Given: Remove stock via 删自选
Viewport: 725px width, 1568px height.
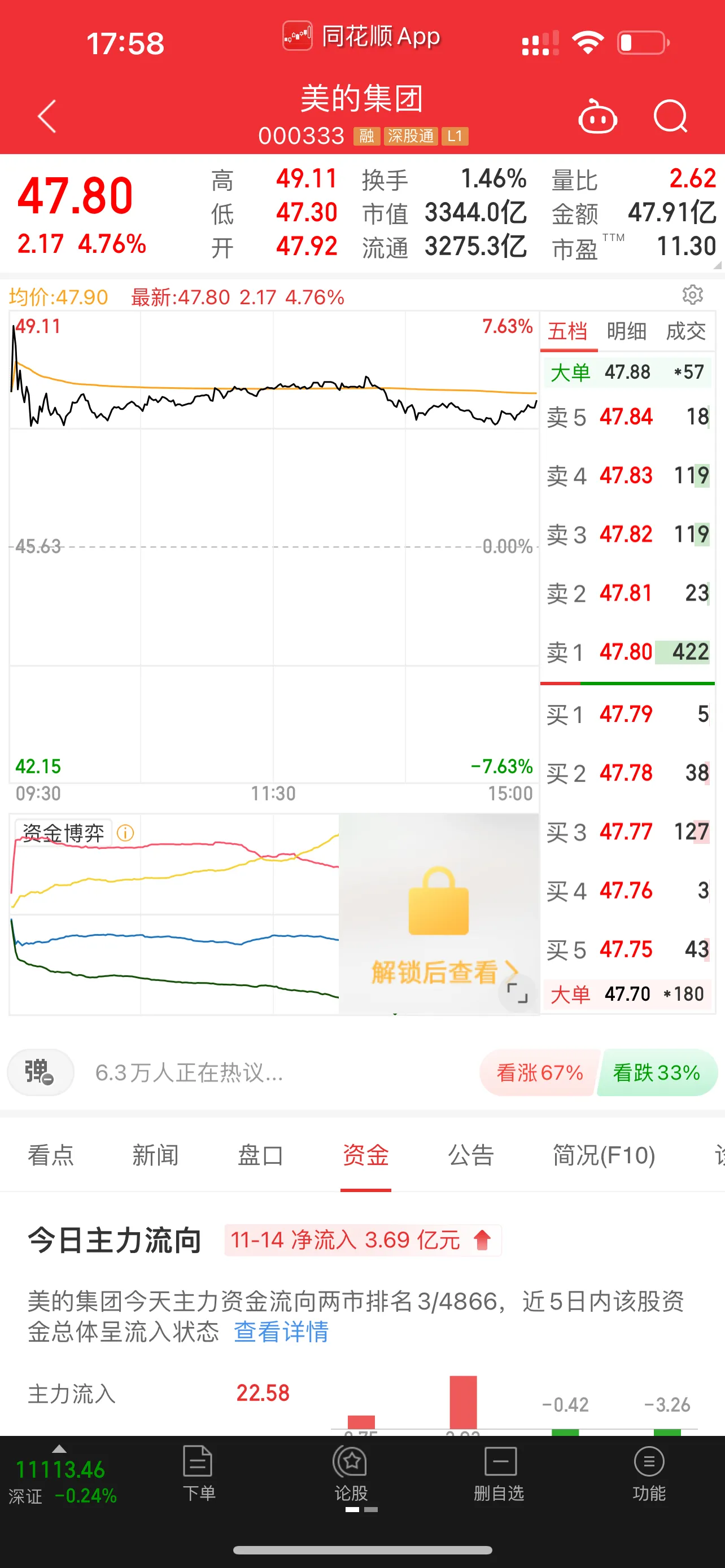Looking at the screenshot, I should pyautogui.click(x=499, y=1474).
